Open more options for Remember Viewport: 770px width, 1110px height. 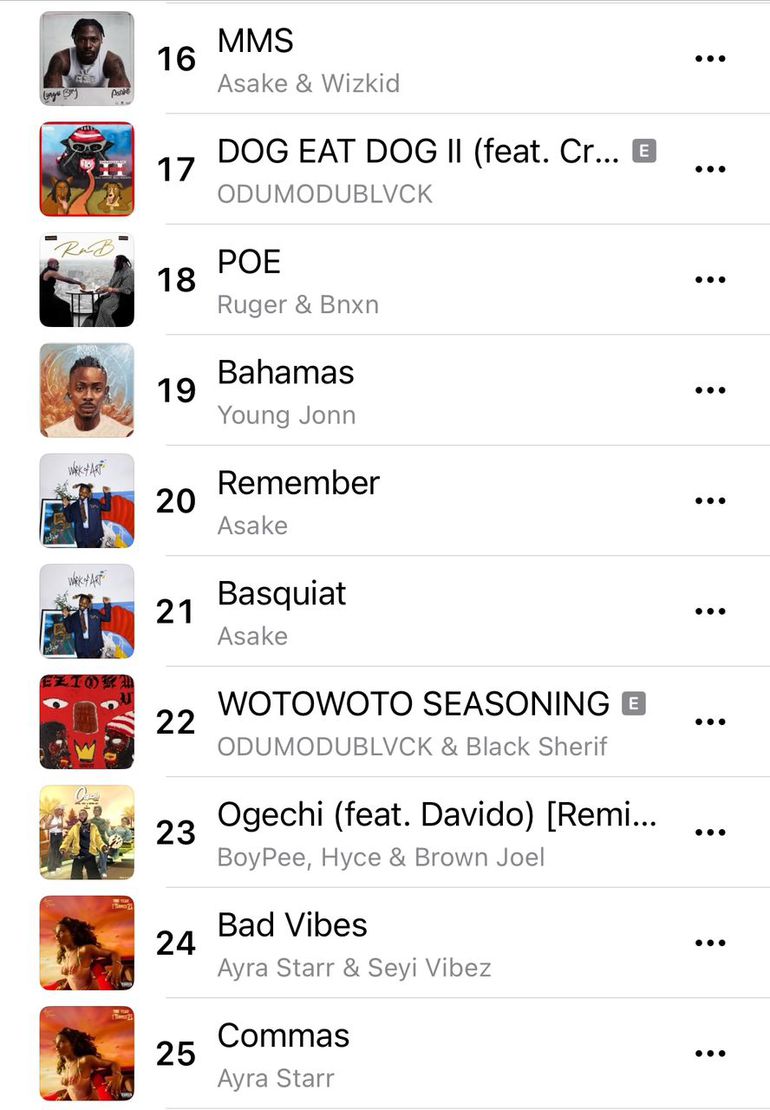click(709, 501)
